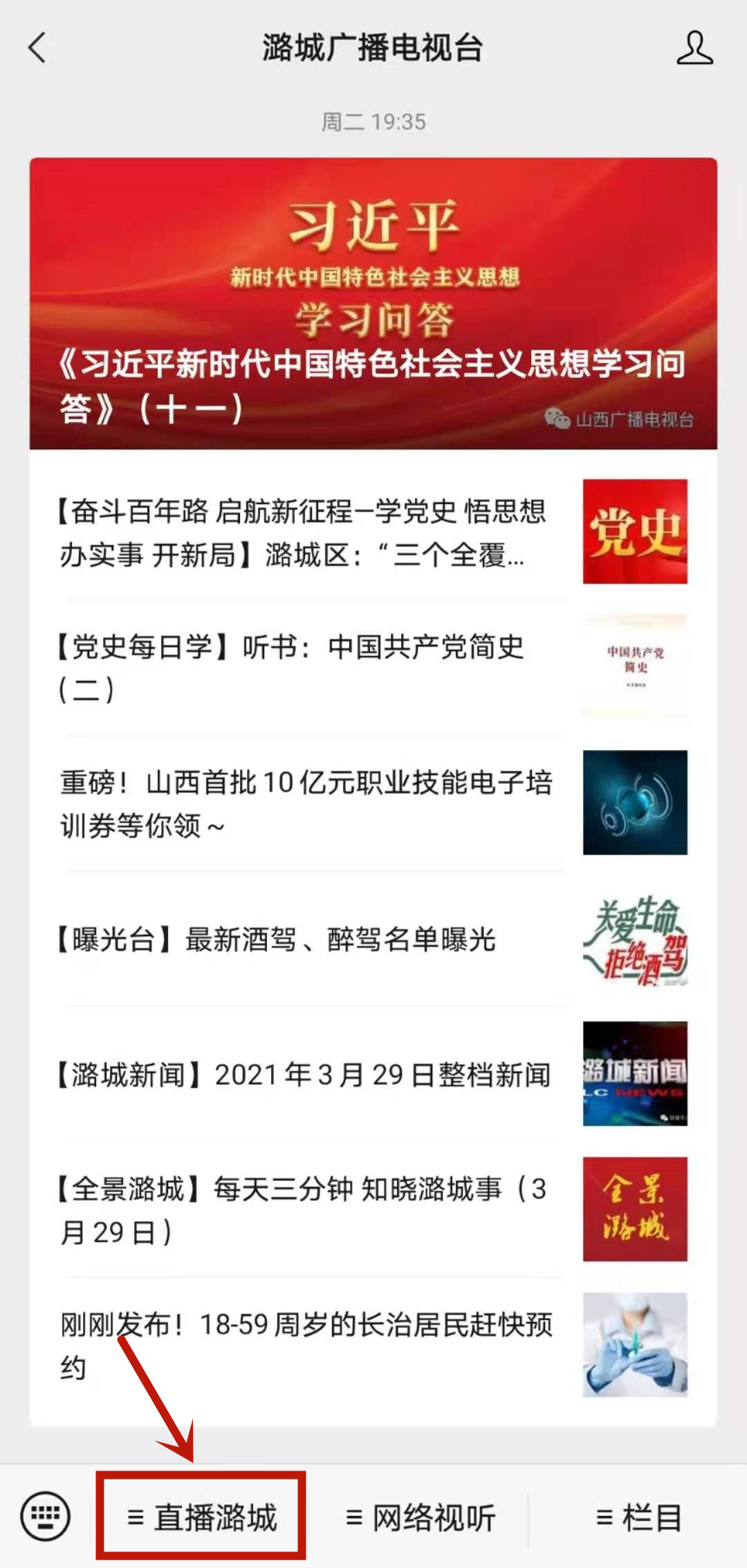747x1568 pixels.
Task: Open the 奋斗百年路 启航新征程 article
Action: [304, 532]
